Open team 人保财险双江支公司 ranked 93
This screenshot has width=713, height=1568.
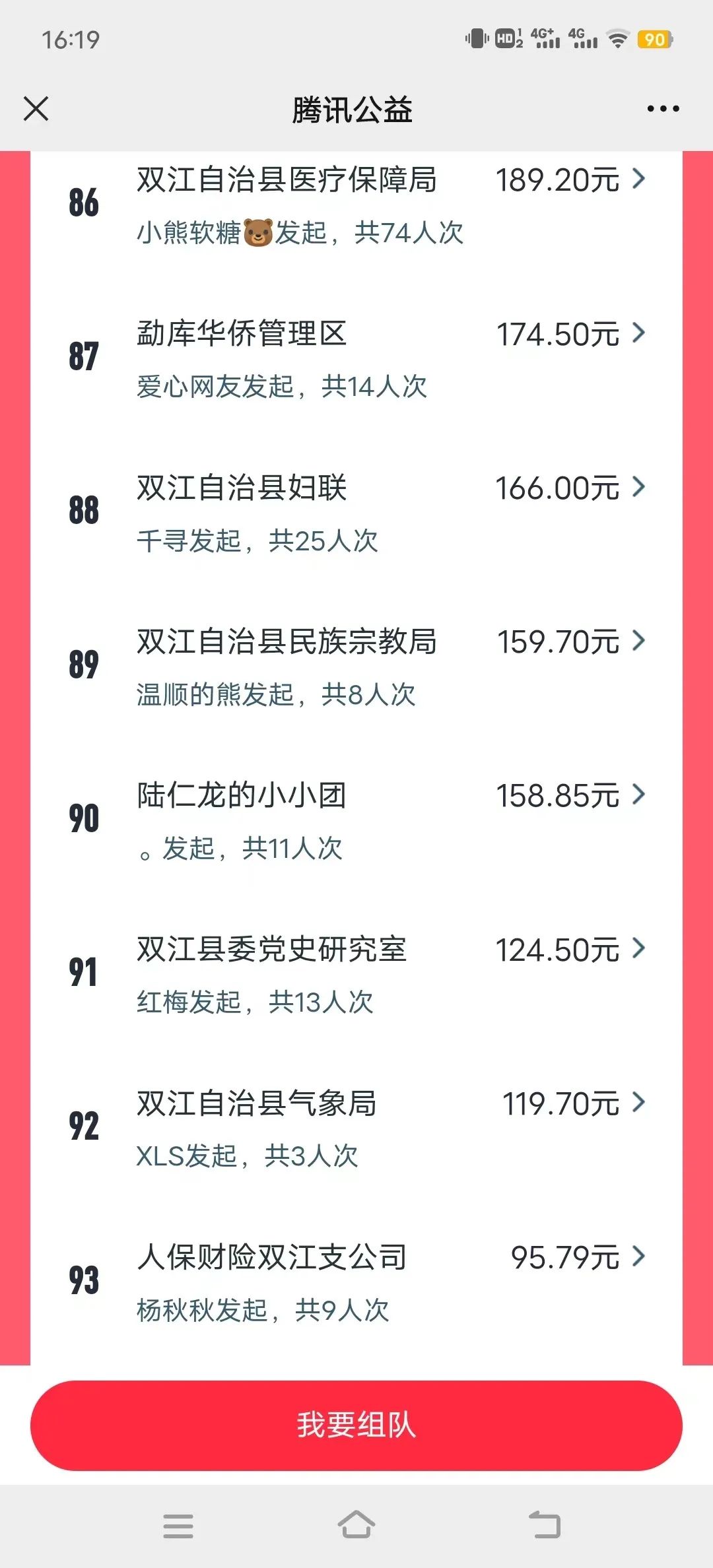(x=356, y=1281)
